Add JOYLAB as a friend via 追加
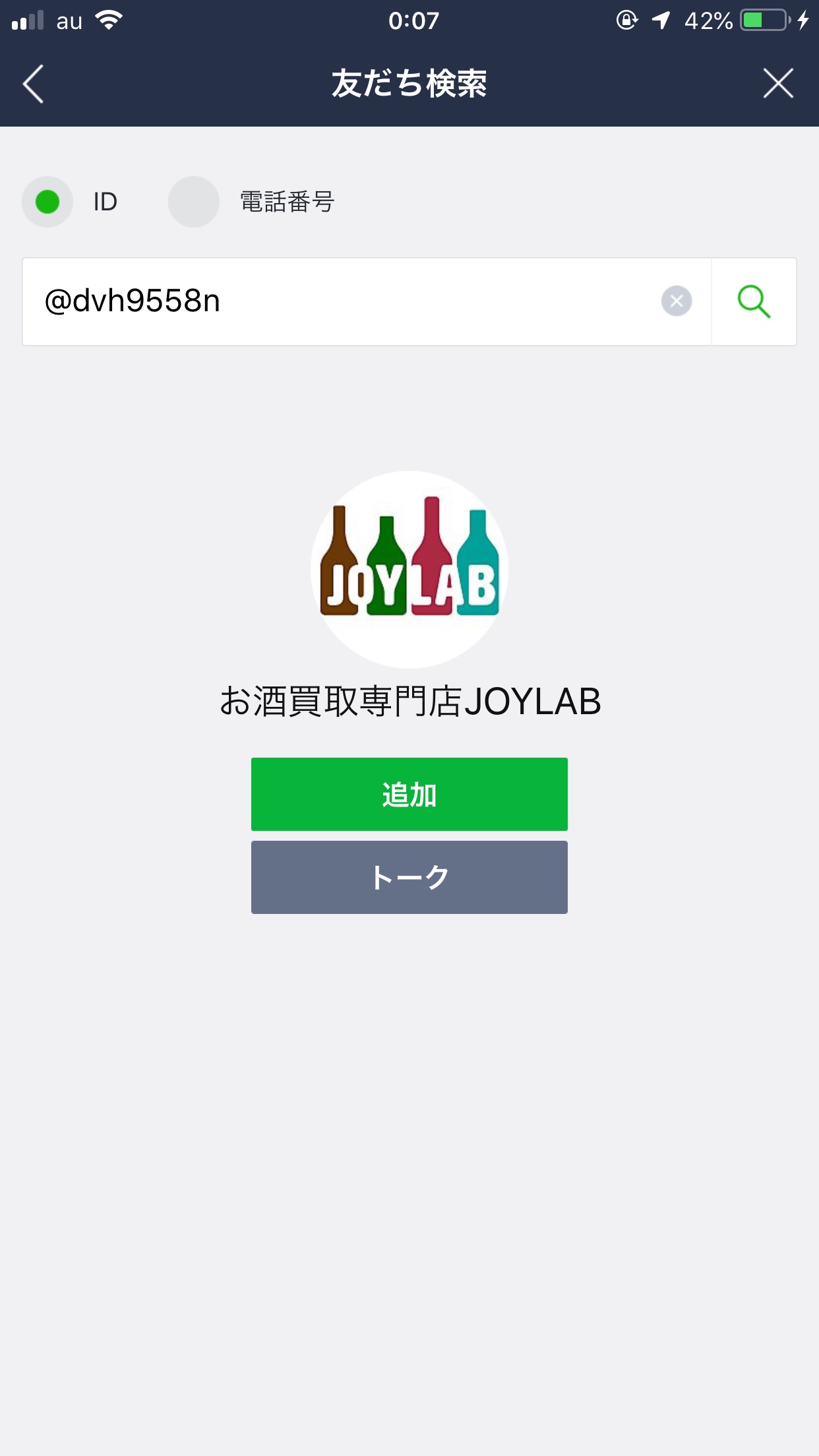This screenshot has width=819, height=1456. 409,794
